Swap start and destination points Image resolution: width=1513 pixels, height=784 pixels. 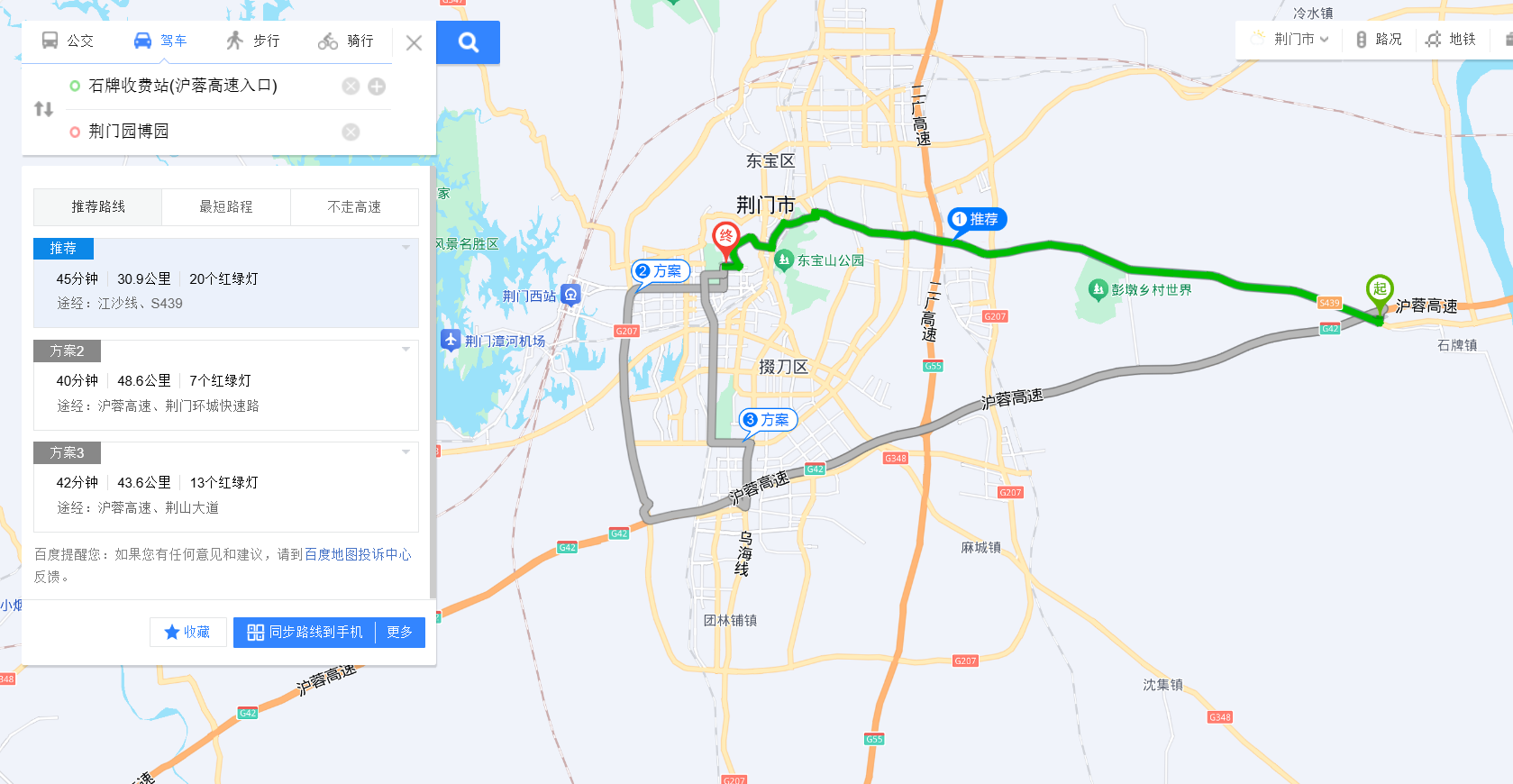[43, 109]
